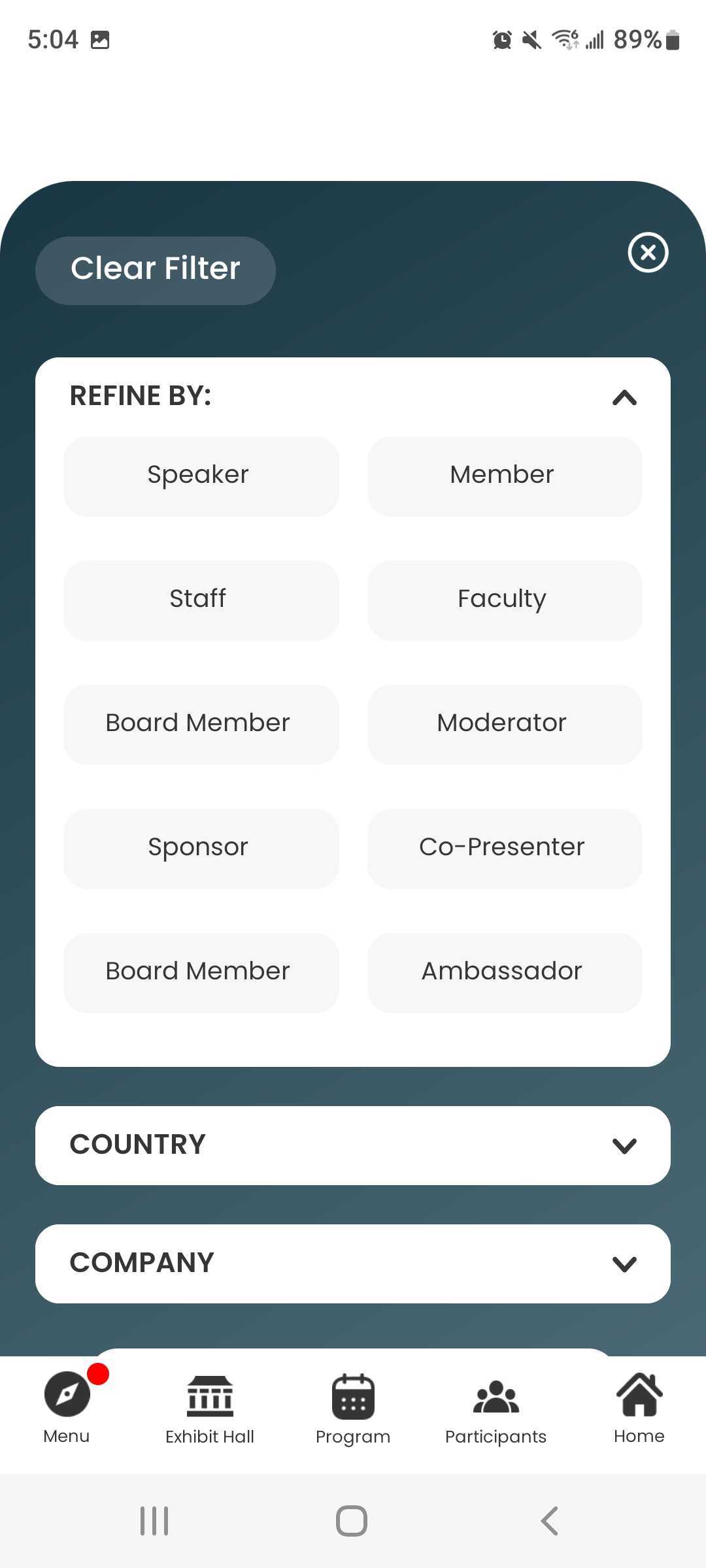Dismiss the filter panel via circled X
The image size is (706, 1568).
[647, 252]
